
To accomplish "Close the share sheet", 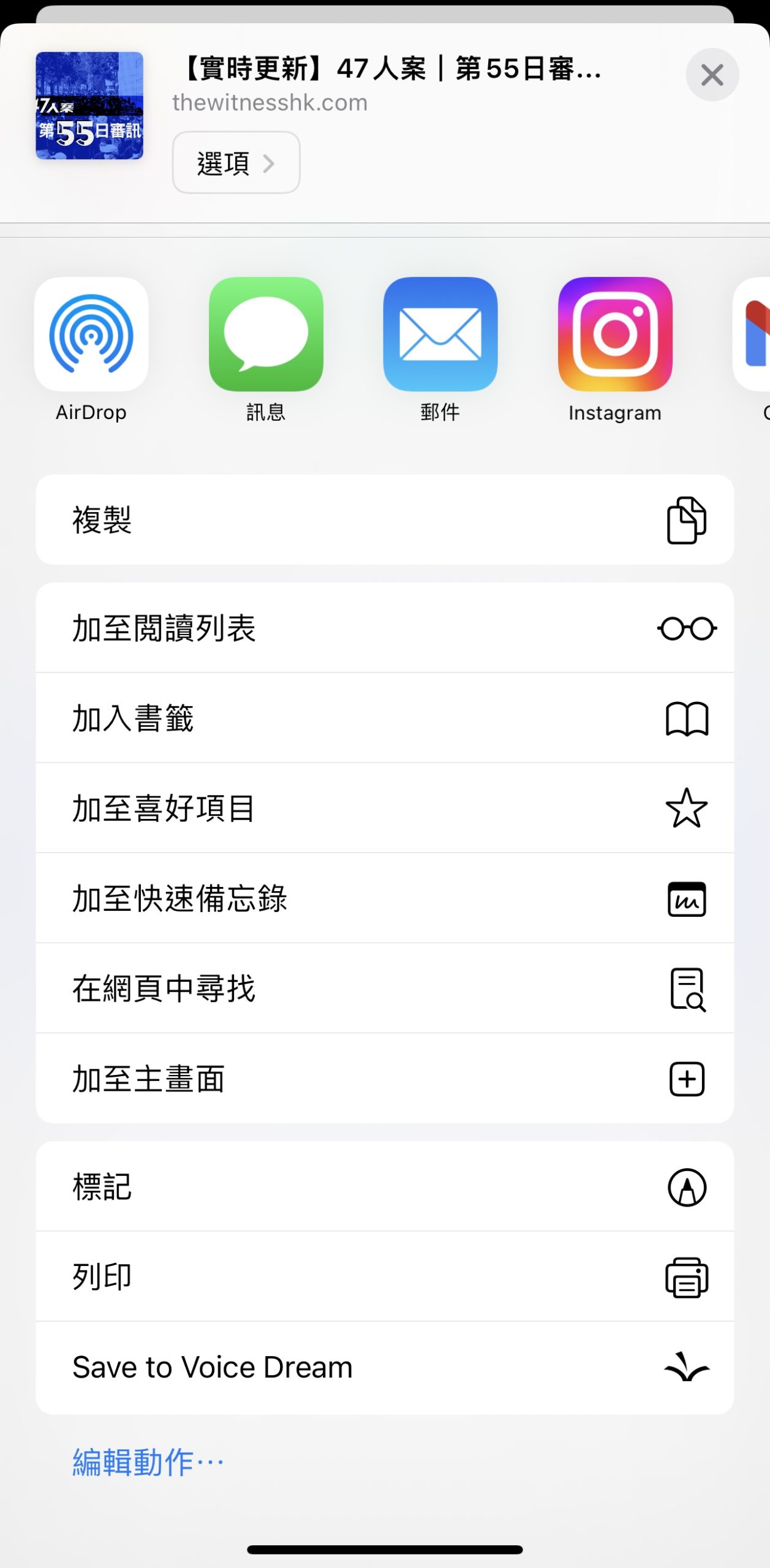I will 712,75.
